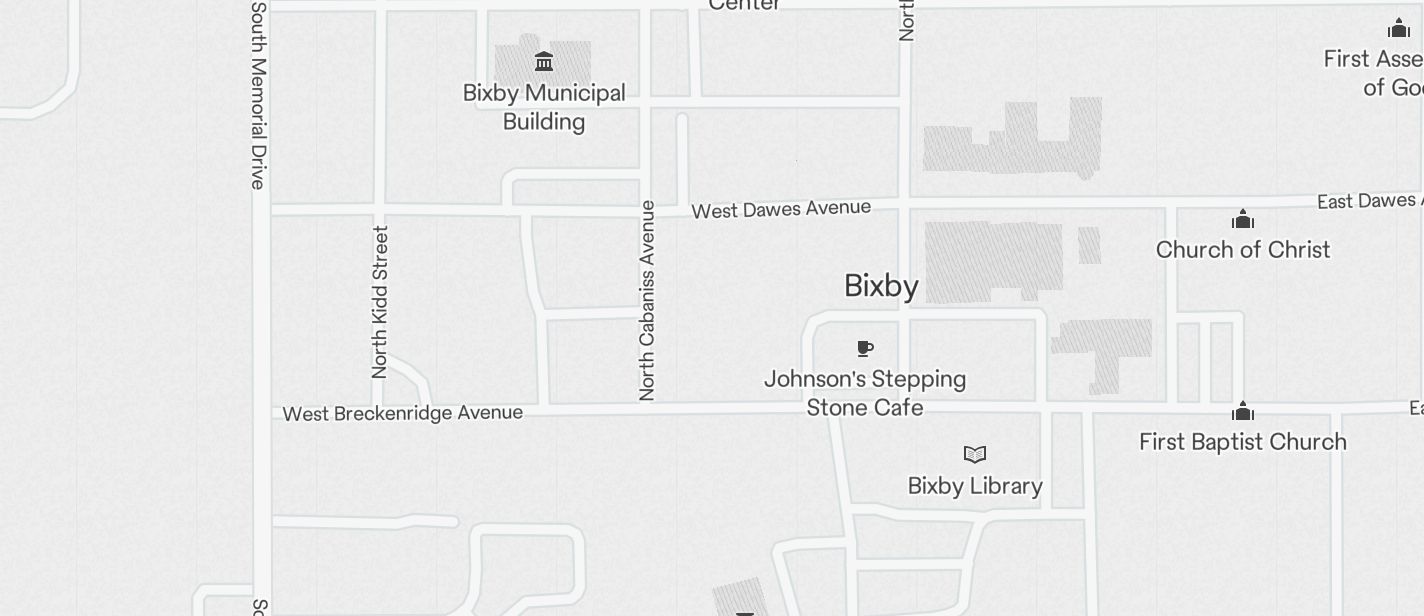Select the Bixby Municipal Building marker
Viewport: 1424px width, 616px height.
(x=544, y=63)
